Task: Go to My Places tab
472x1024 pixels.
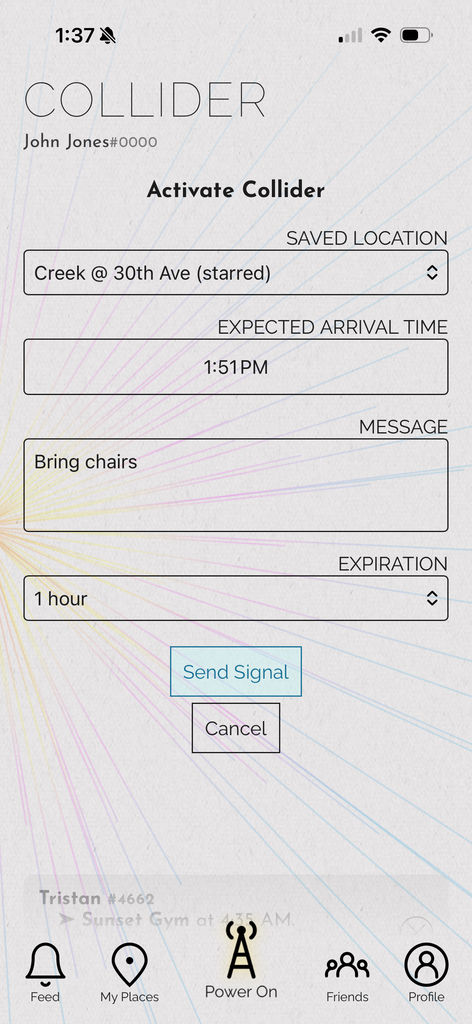Action: click(x=129, y=973)
